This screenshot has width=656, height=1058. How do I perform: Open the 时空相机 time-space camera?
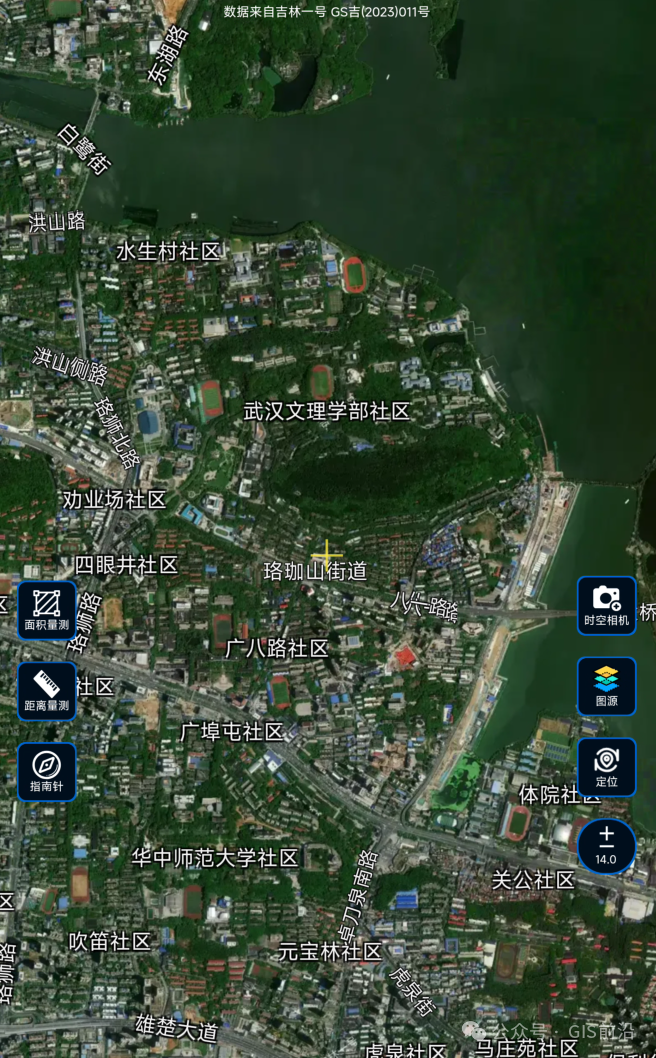(607, 606)
